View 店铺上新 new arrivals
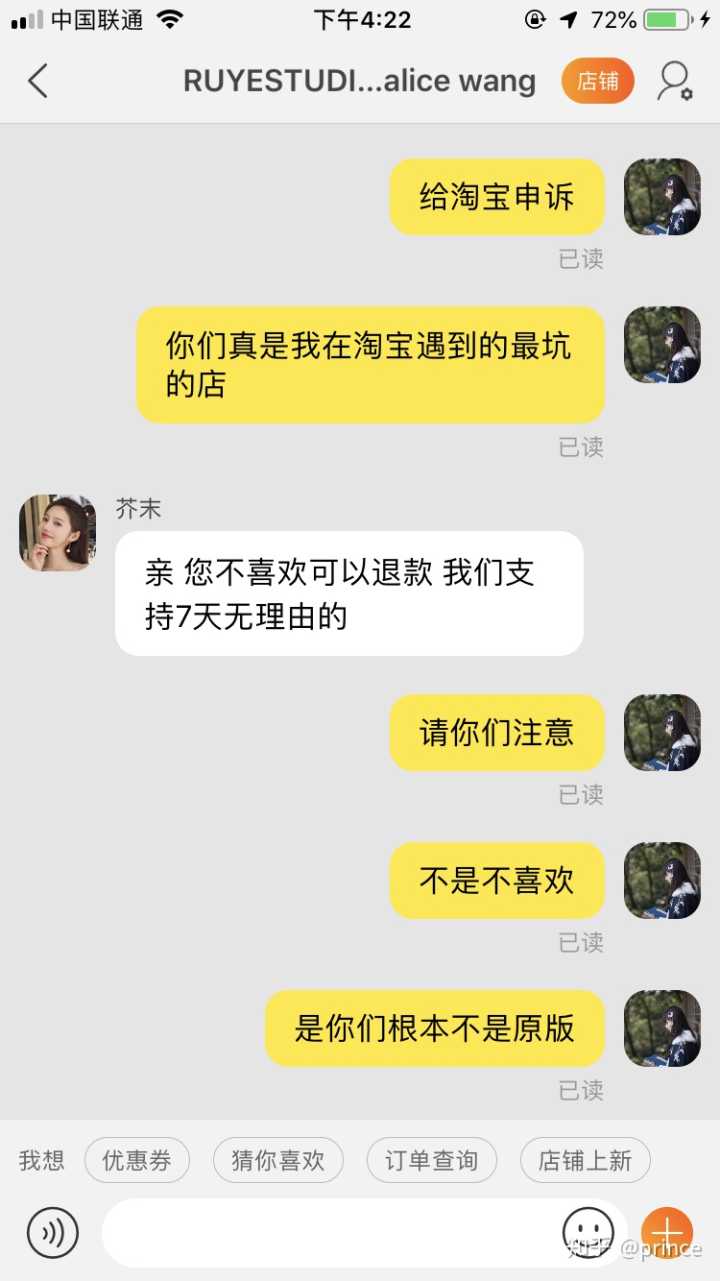The image size is (720, 1281). (x=585, y=1160)
